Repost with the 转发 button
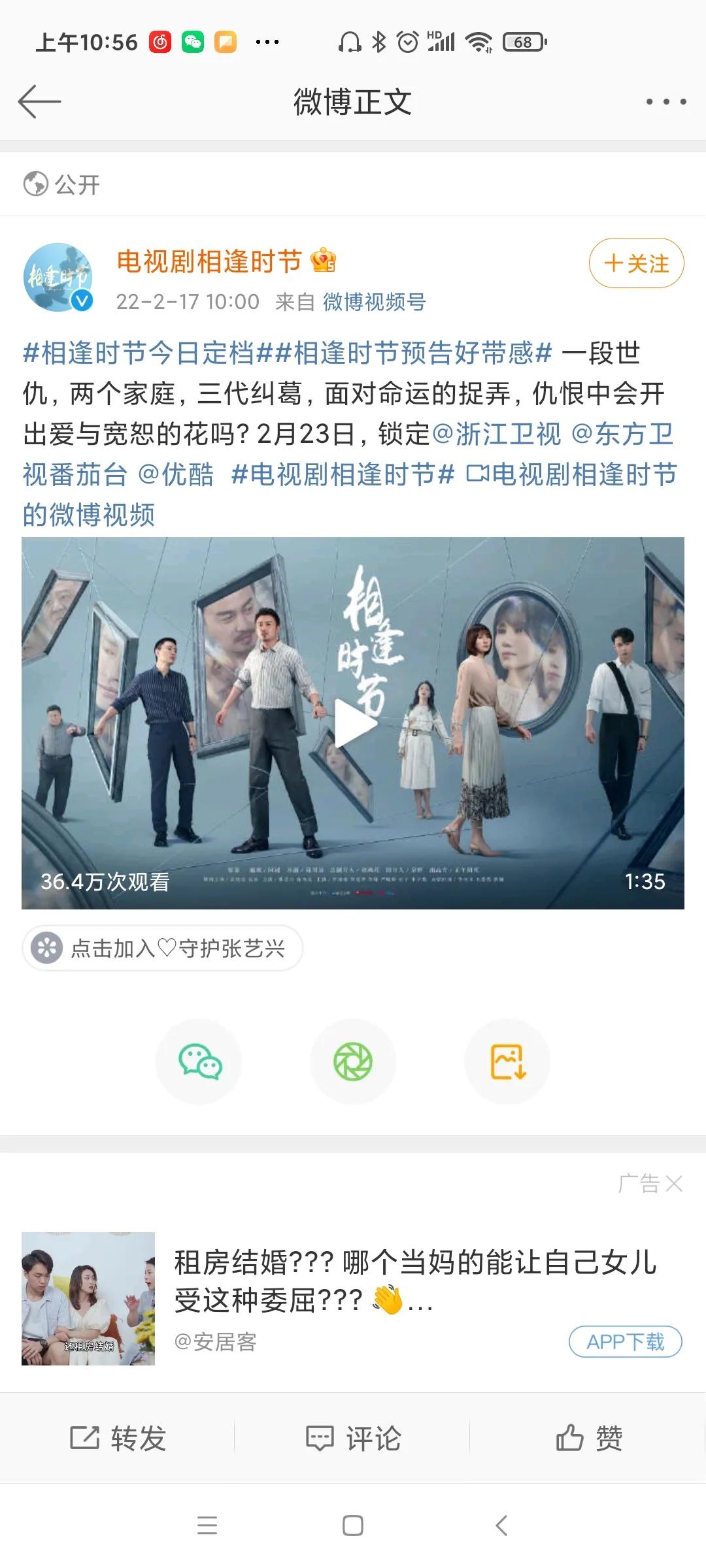706x1568 pixels. [x=118, y=1438]
